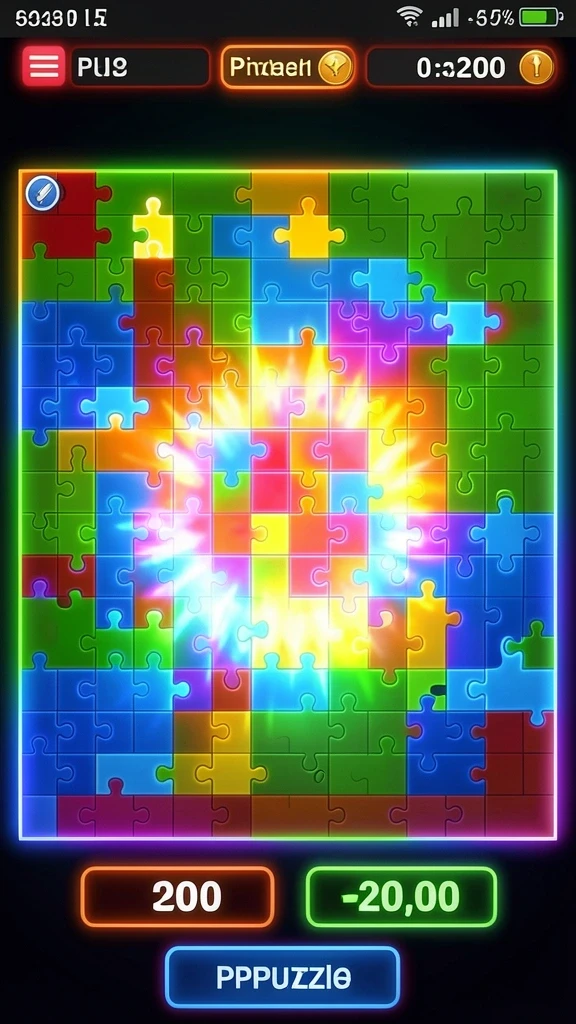Screen dimensions: 576x1024
Task: Open the red hamburger menu
Action: coord(44,67)
